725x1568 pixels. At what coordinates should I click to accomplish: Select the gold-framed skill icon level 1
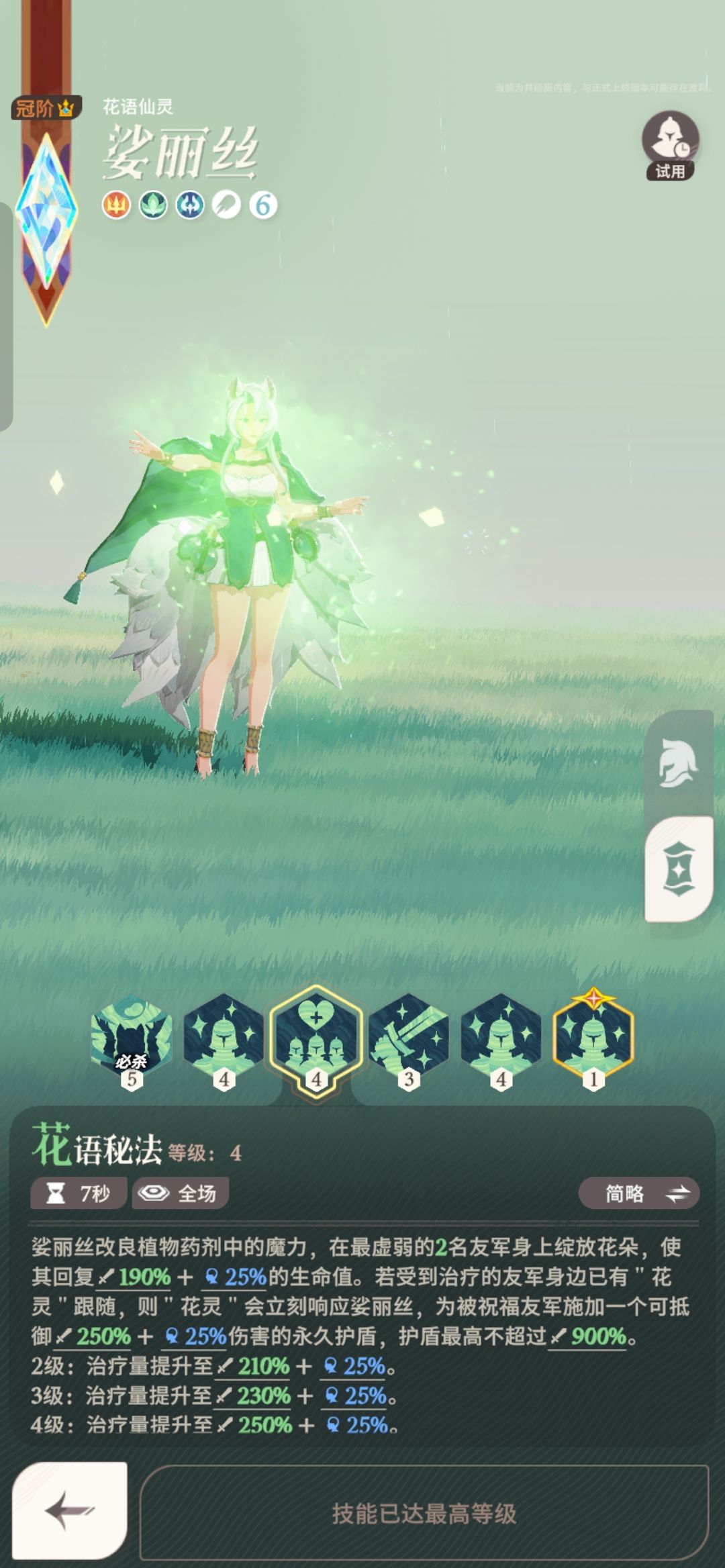pyautogui.click(x=593, y=1038)
